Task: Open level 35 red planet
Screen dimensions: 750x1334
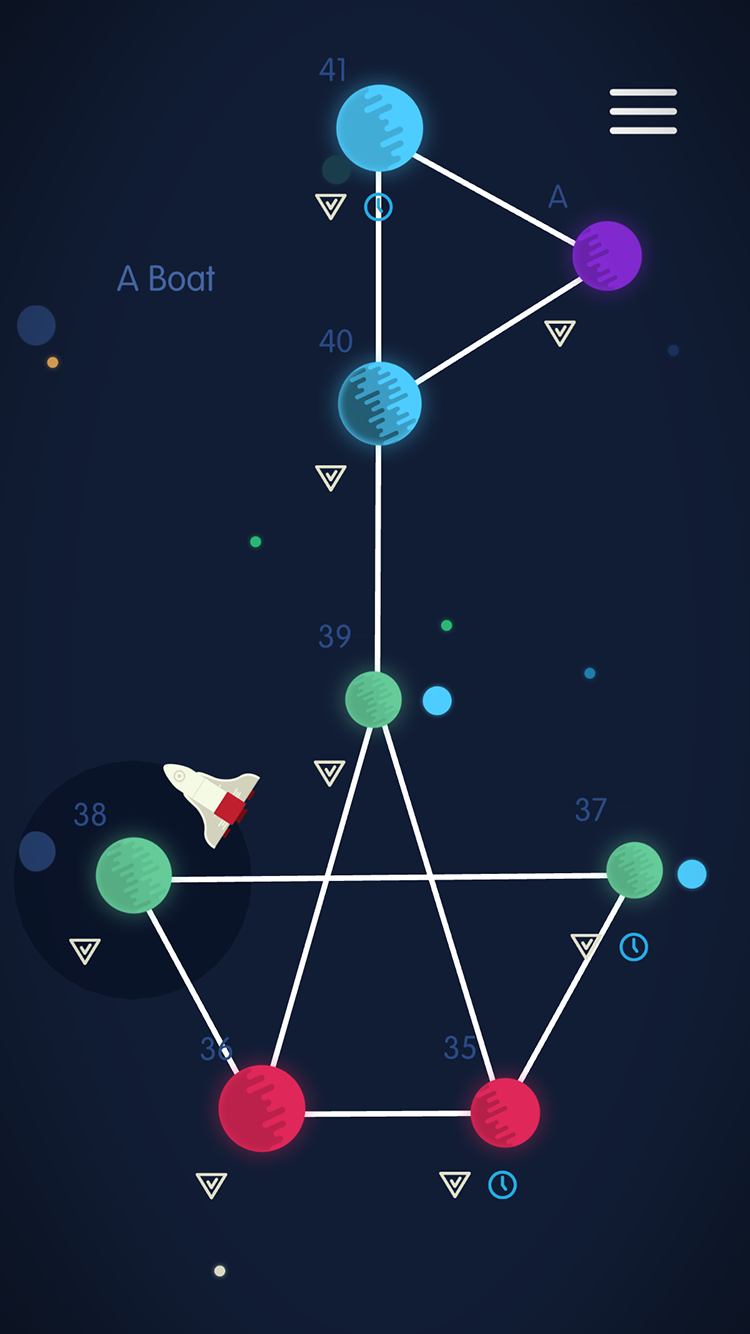Action: pos(505,1112)
